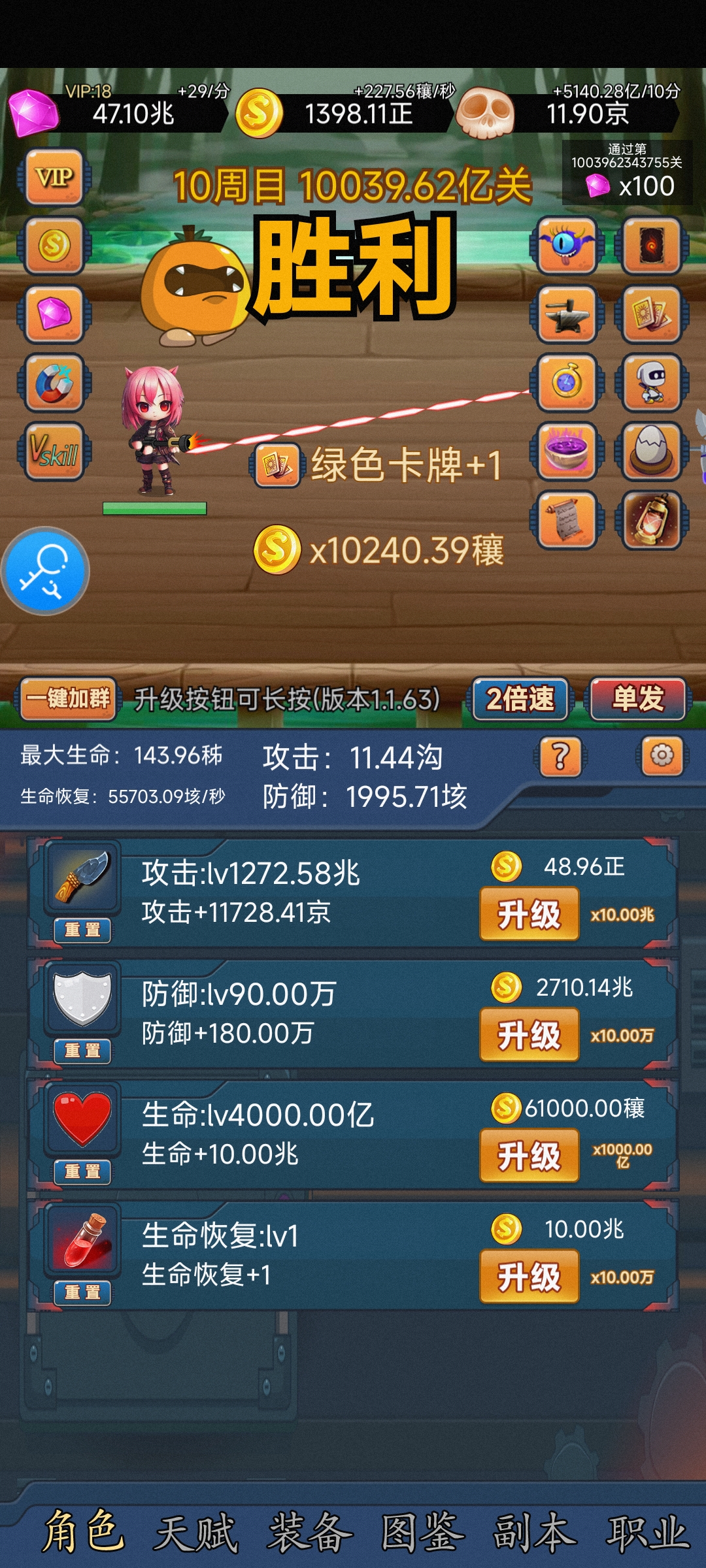Tap 一键加群 to join group

tap(68, 698)
